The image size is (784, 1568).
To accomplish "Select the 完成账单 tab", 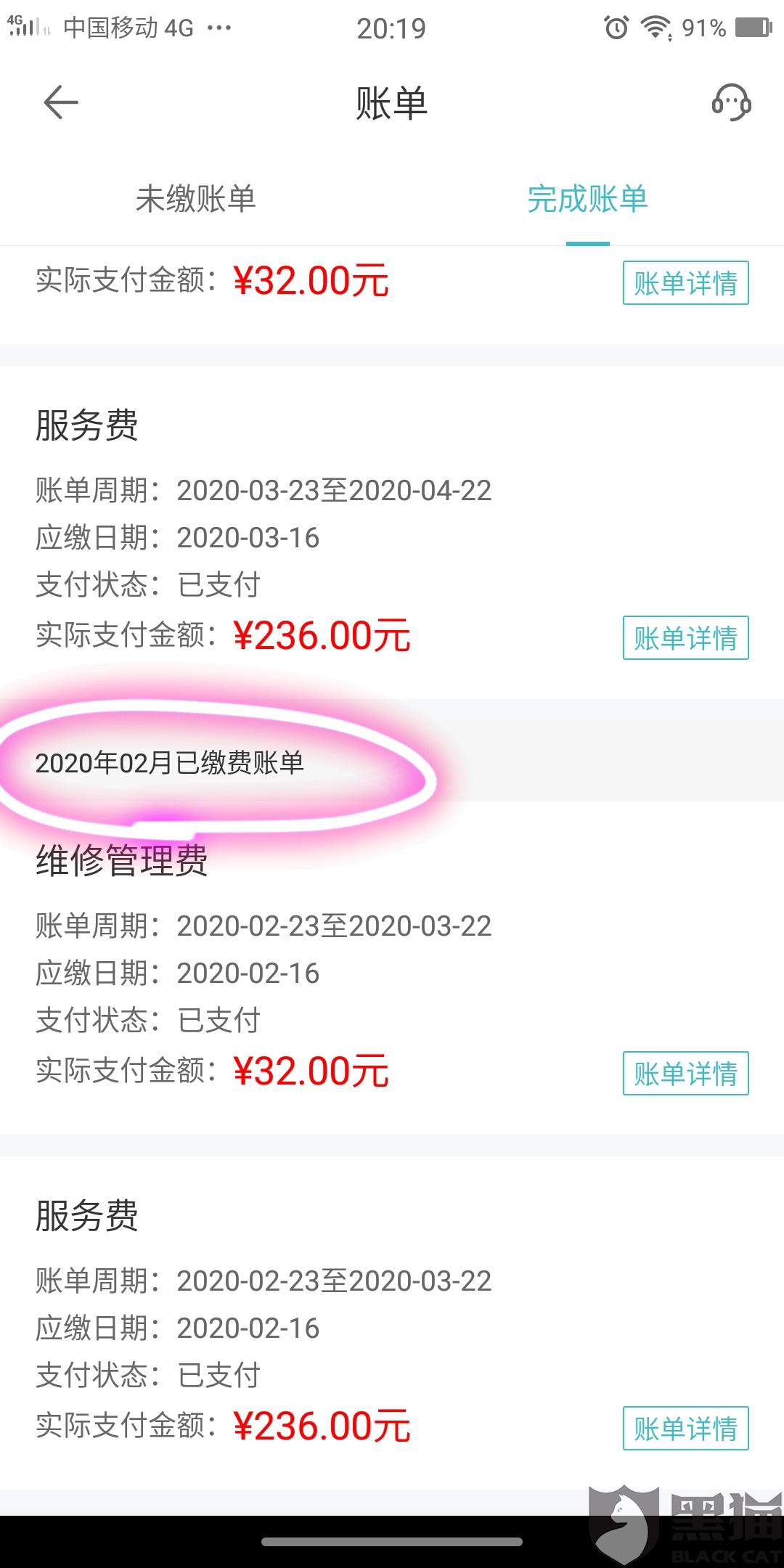I will point(587,199).
